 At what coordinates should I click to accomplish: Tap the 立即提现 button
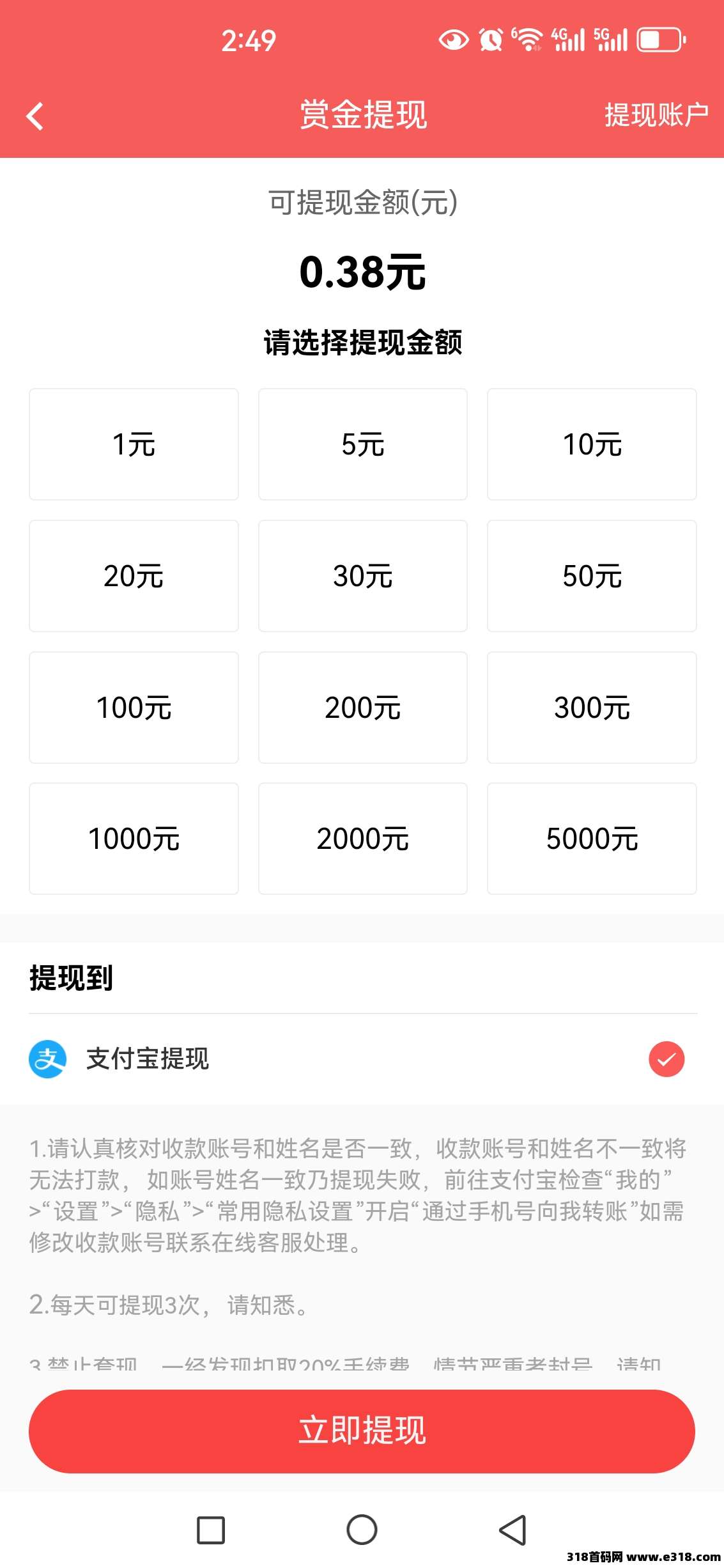tap(362, 1431)
